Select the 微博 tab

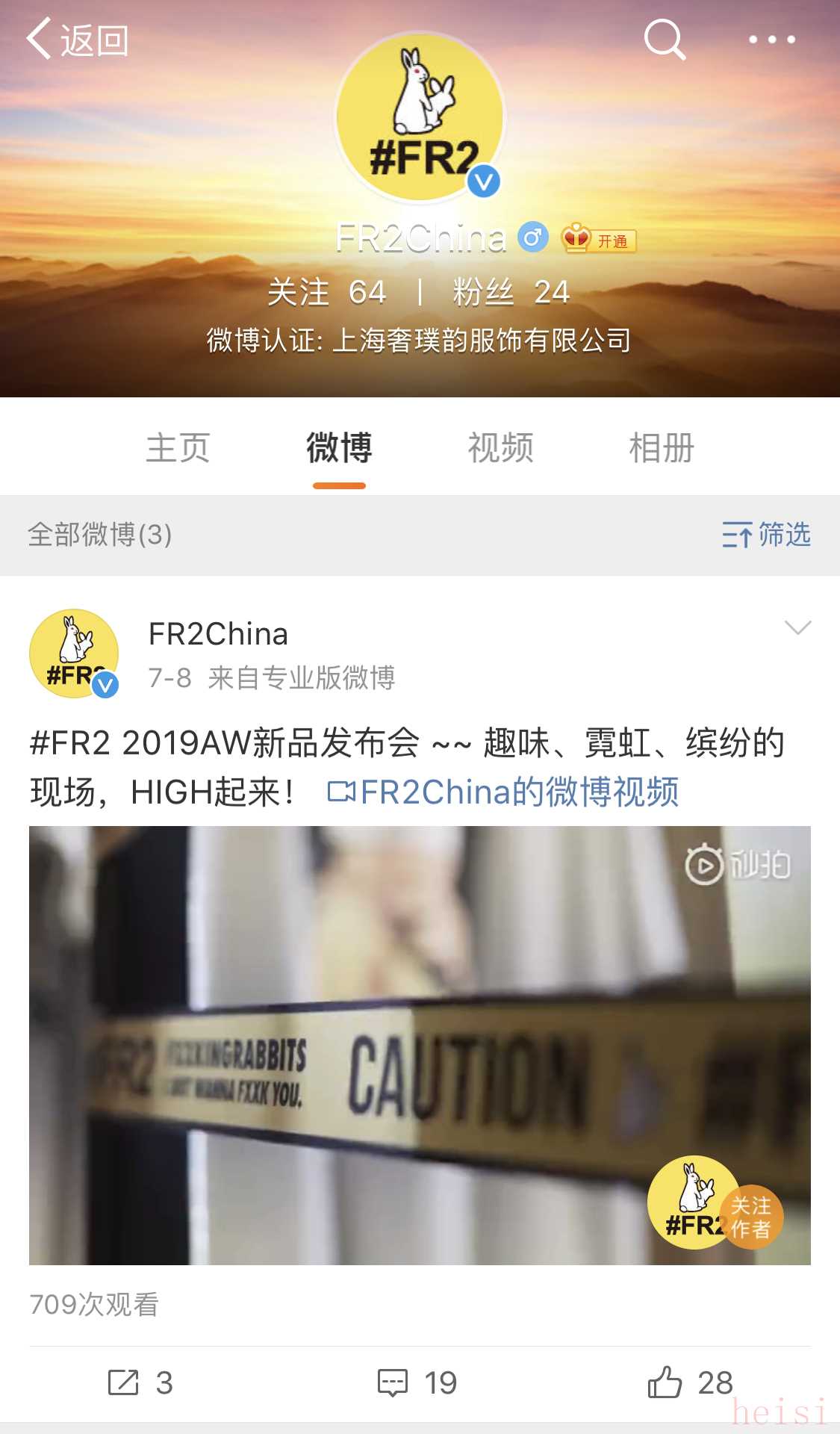coord(339,448)
